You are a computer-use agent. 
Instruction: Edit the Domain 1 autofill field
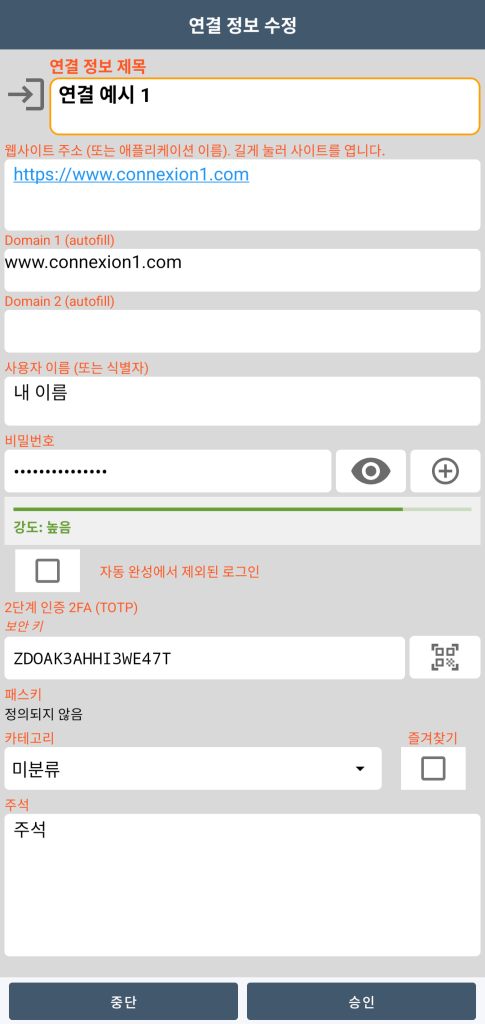242,270
